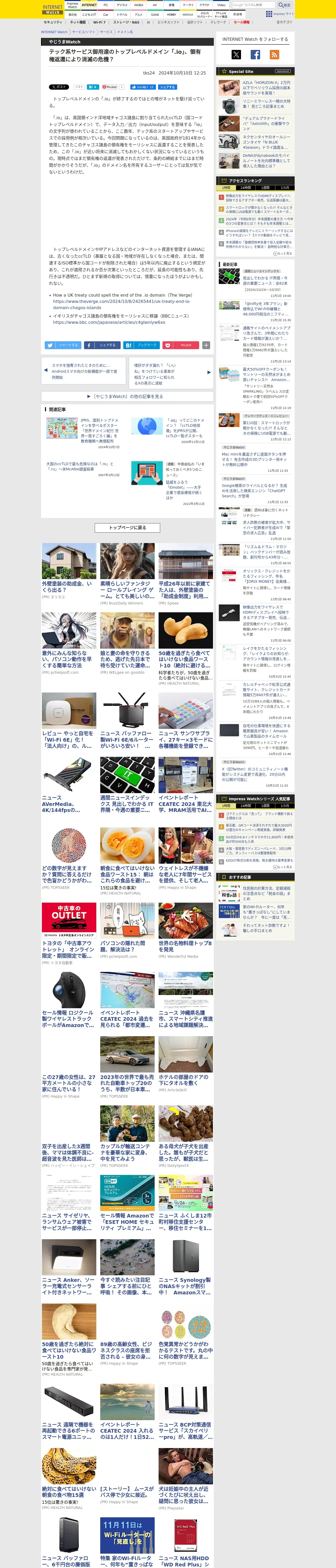Return with トップページに戻る button
Viewport: 336px width, 1568px height.
coord(127,528)
